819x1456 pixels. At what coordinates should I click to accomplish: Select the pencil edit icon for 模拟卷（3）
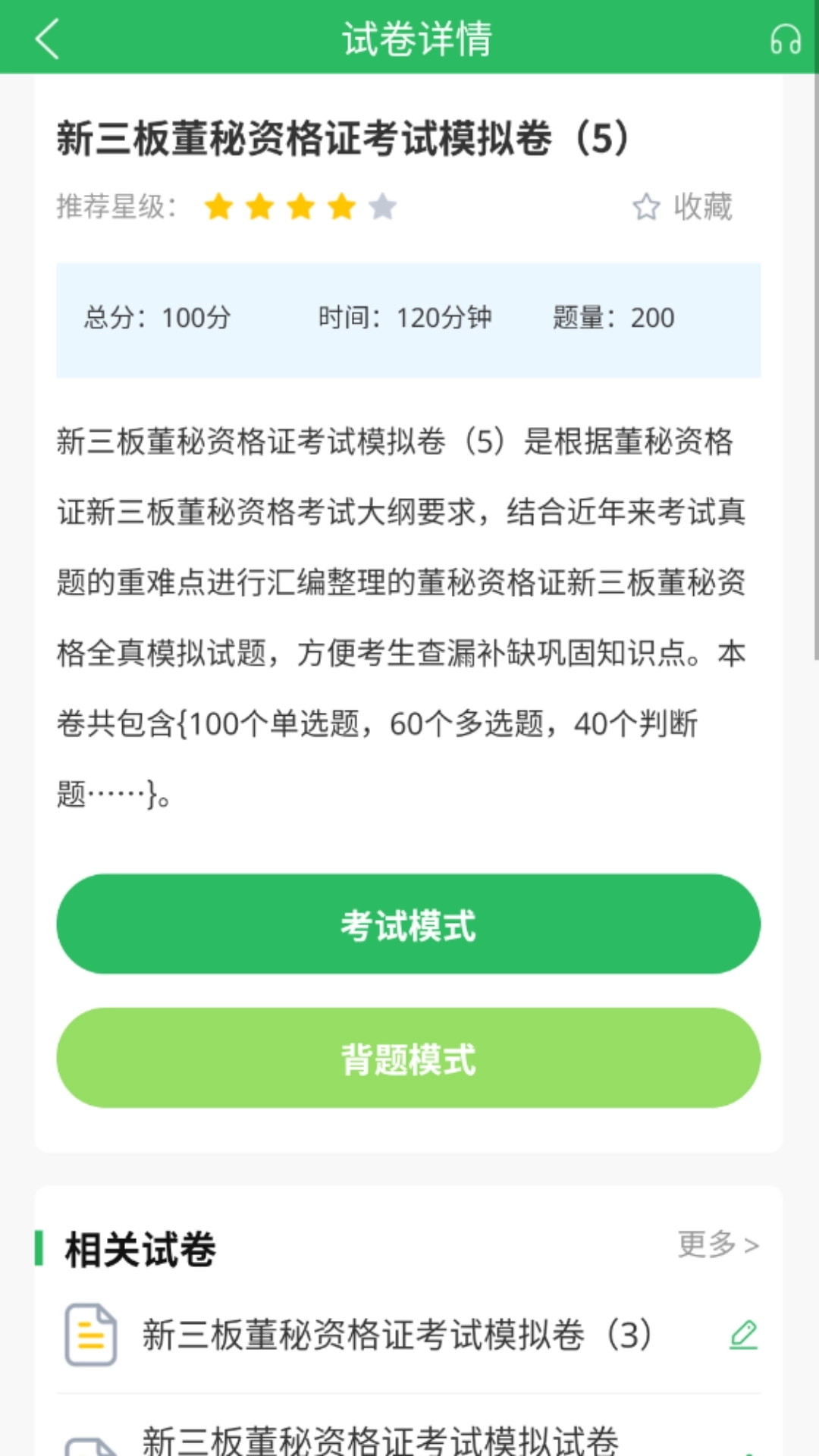click(x=744, y=1335)
